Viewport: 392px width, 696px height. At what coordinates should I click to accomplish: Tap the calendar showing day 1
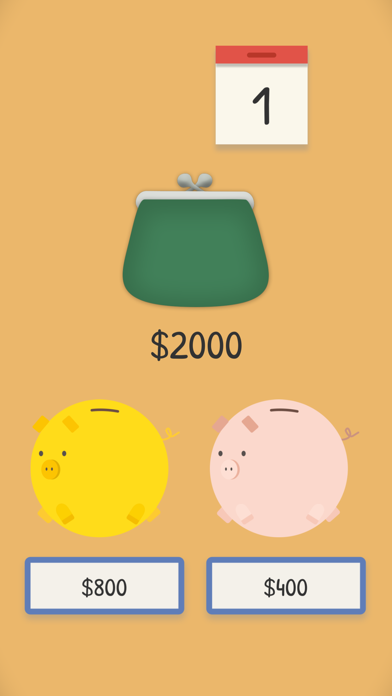tap(261, 95)
